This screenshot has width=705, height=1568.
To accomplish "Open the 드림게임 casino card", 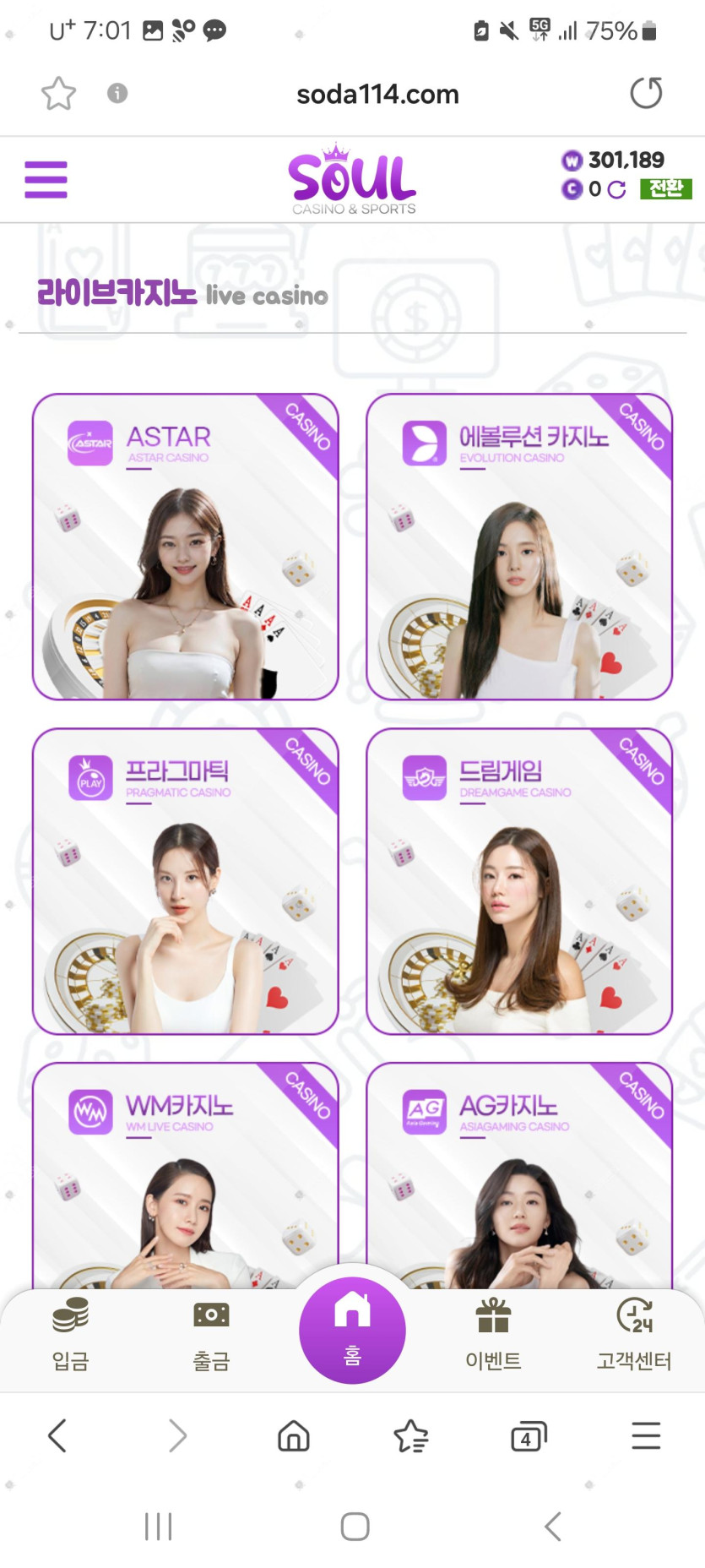I will point(519,881).
